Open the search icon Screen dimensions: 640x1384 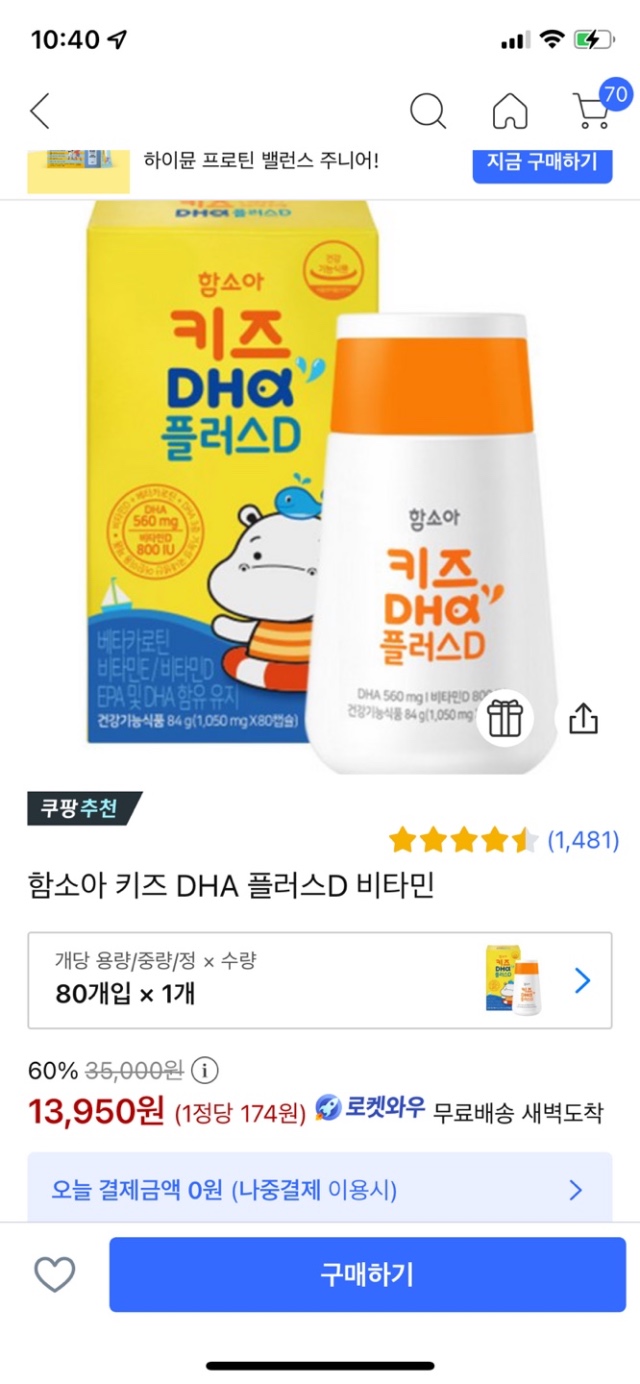(428, 111)
